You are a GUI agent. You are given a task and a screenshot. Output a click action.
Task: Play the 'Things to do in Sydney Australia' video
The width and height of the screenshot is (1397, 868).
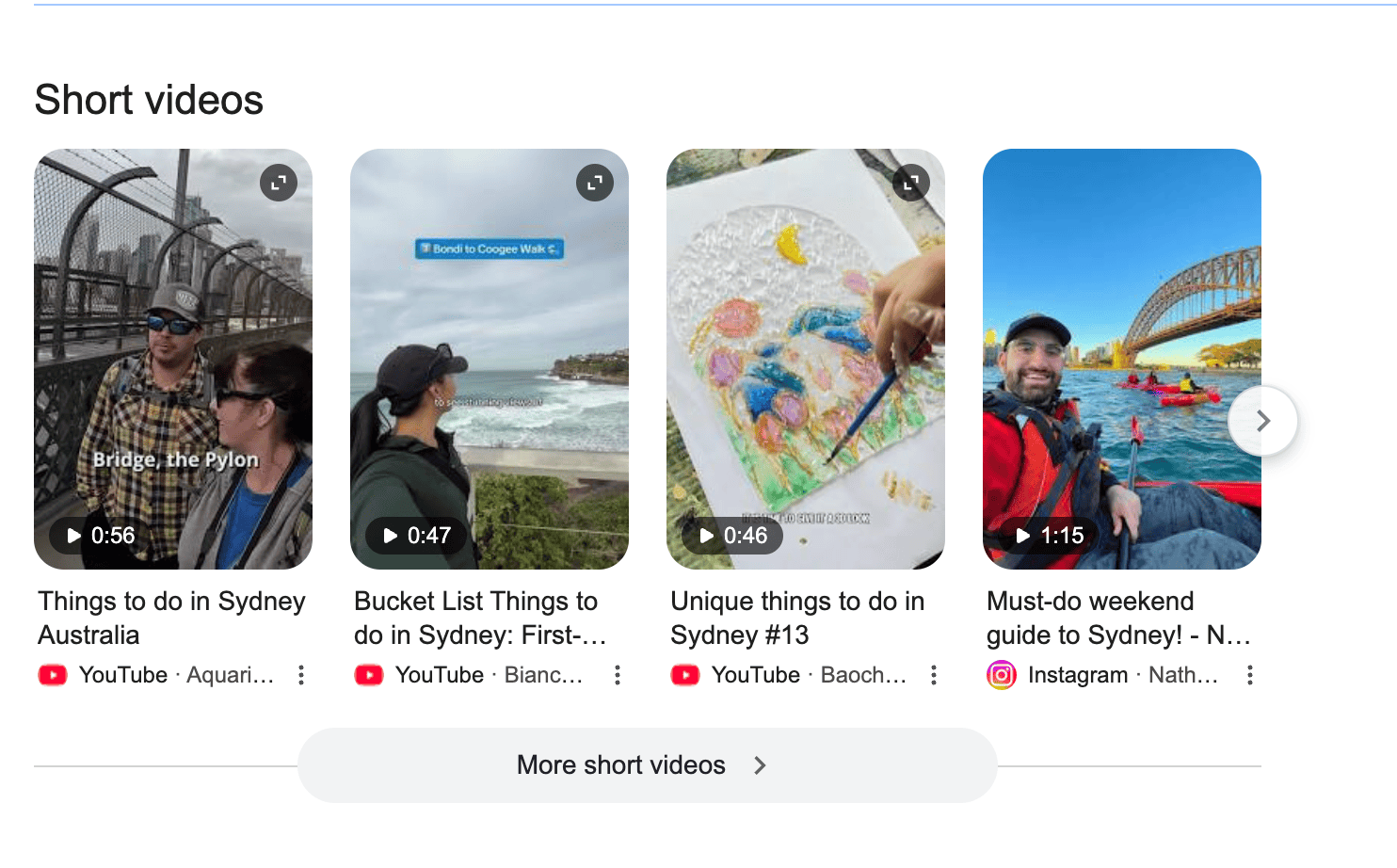point(173,358)
